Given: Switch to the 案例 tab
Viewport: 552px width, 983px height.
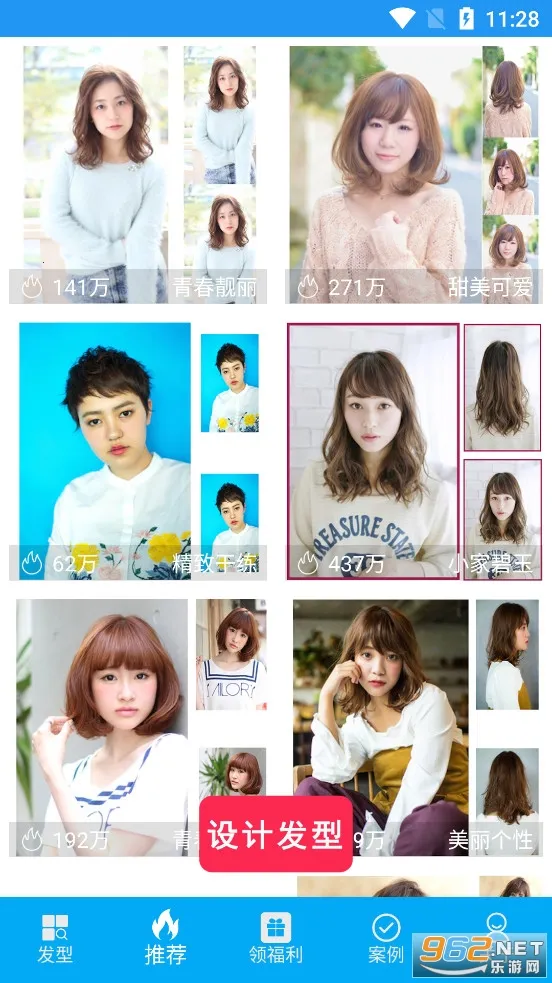Looking at the screenshot, I should (386, 938).
